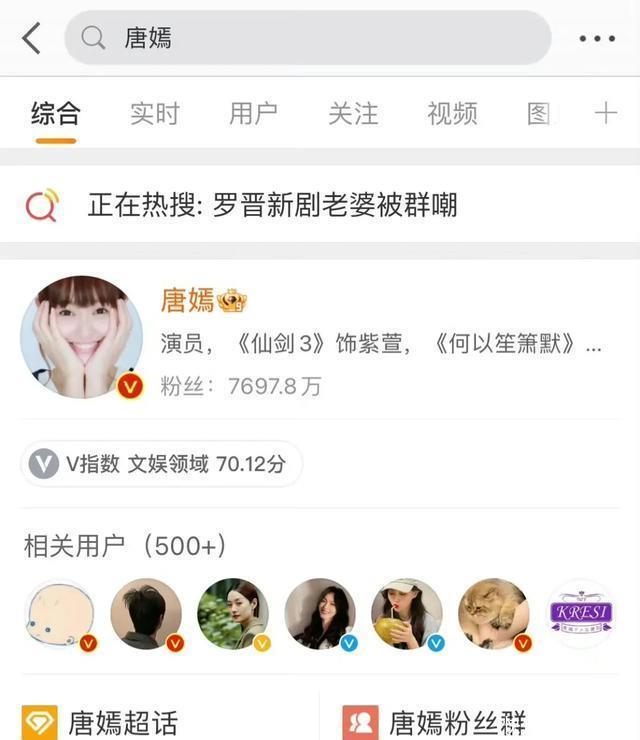Add more tabs with the plus icon
640x740 pixels.
coord(605,113)
